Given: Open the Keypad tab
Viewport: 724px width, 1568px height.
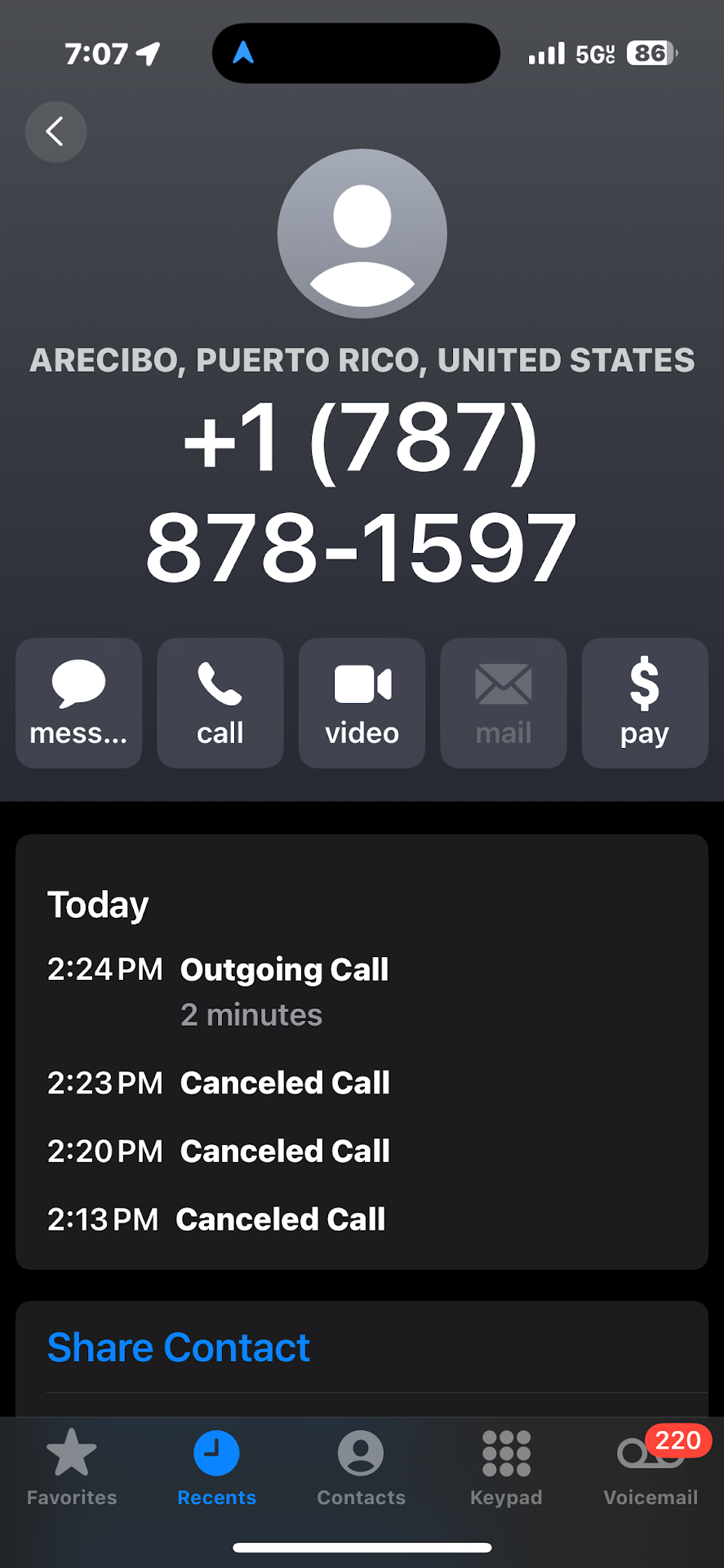Looking at the screenshot, I should pos(506,1468).
